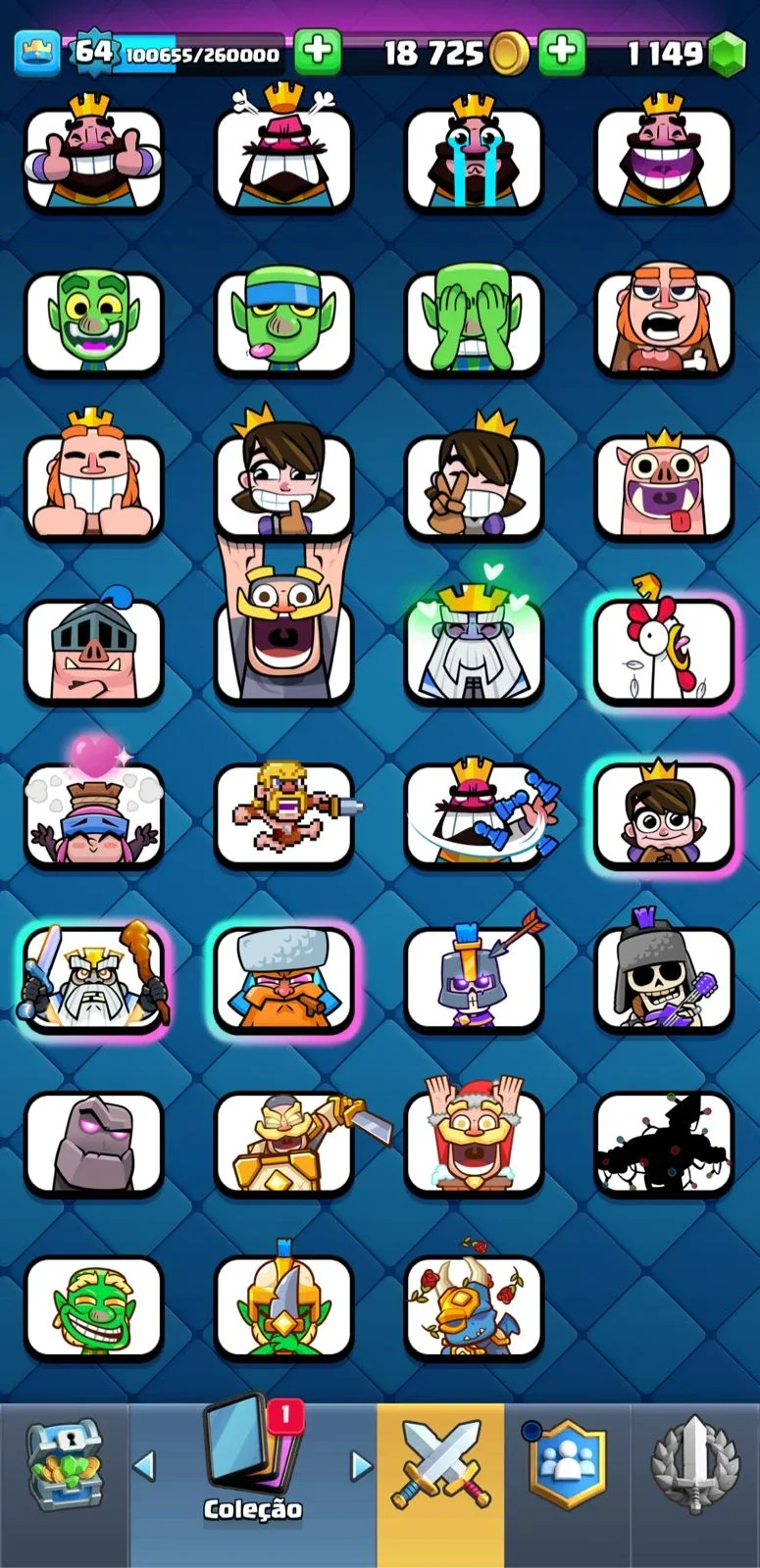Screen dimensions: 760x1568
Task: Tap the right arrow beside Coleção
Action: pos(362,1466)
